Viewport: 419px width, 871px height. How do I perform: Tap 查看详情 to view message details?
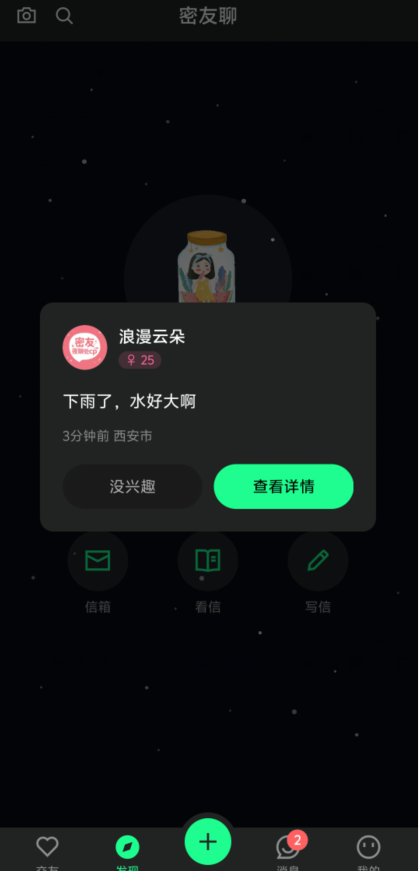click(283, 487)
